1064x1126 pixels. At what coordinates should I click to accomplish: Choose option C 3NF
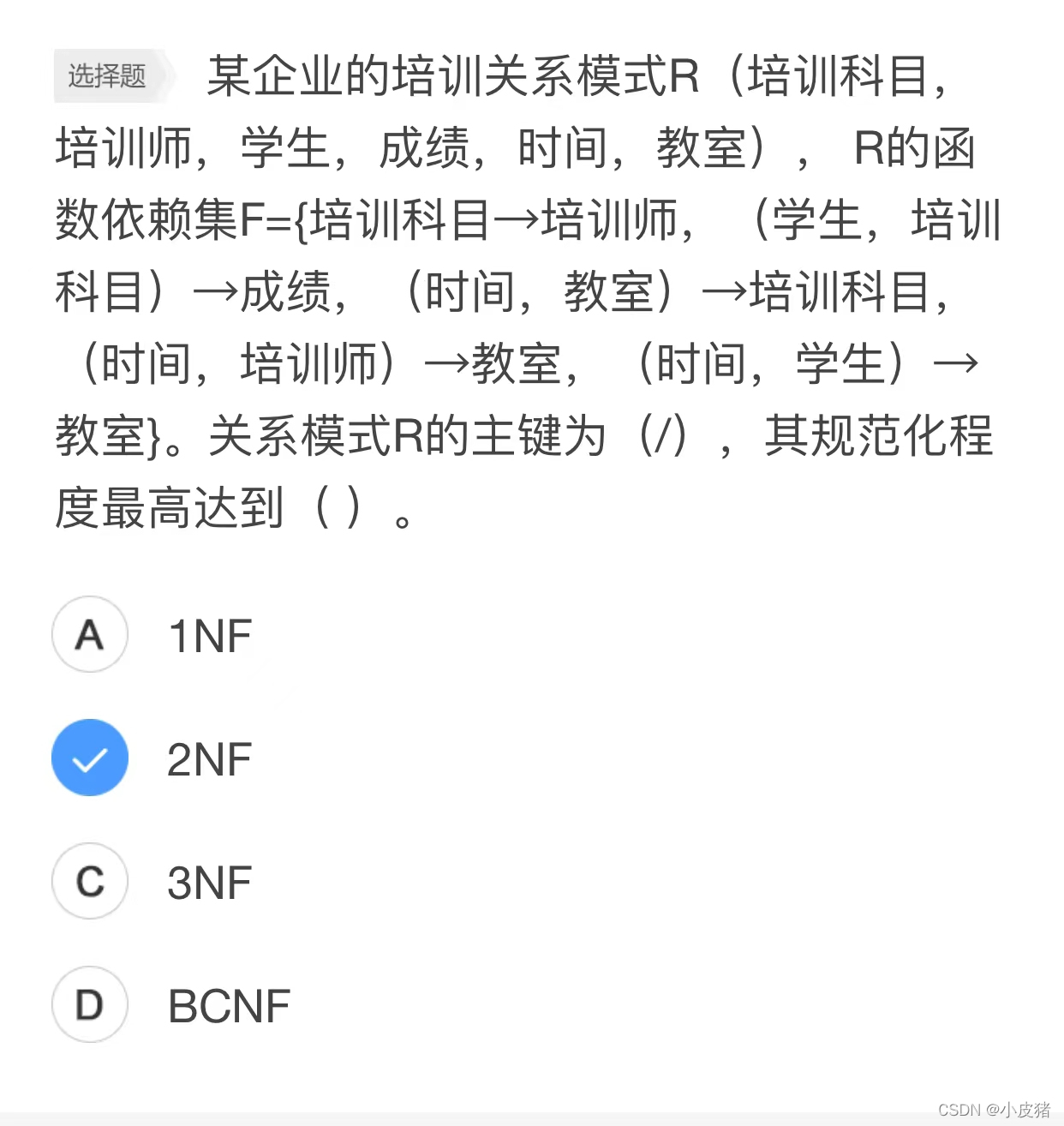(90, 882)
